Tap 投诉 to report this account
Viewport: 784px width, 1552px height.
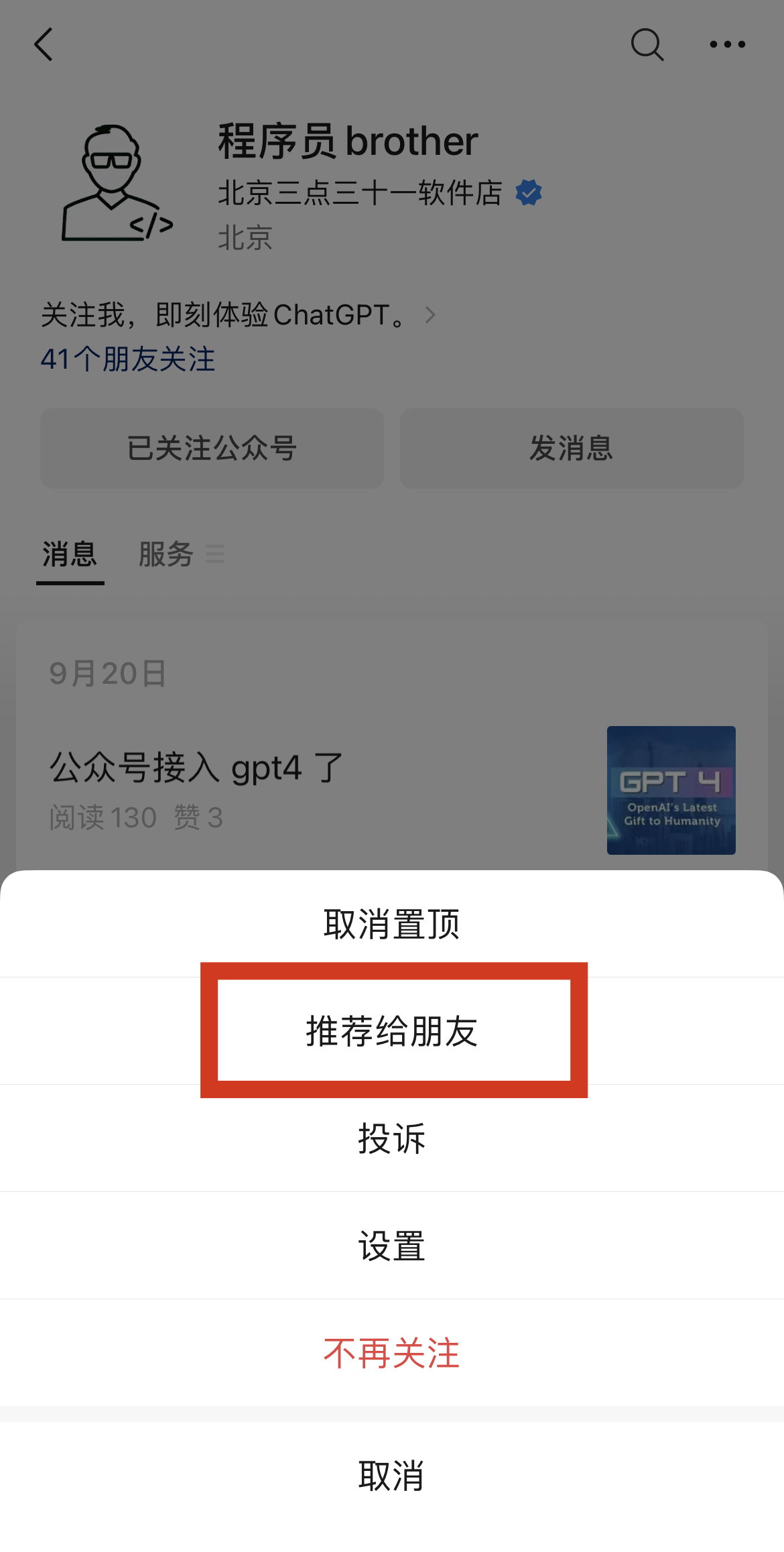click(x=392, y=1138)
